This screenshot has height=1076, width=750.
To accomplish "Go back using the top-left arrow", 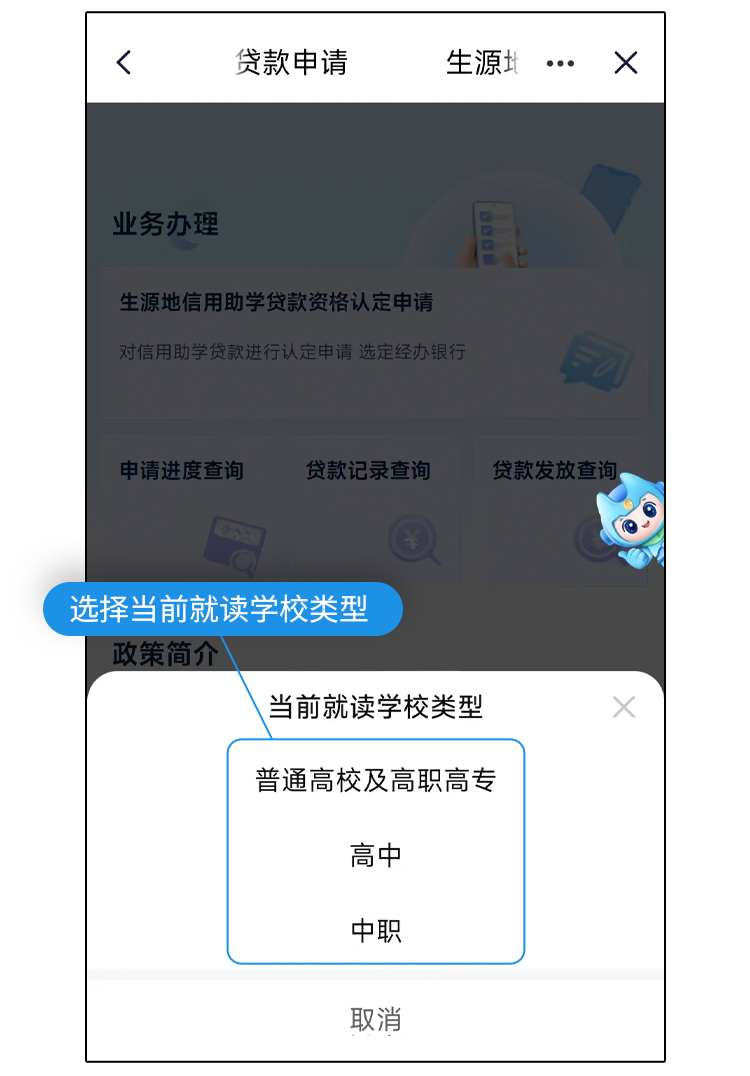I will tap(124, 63).
